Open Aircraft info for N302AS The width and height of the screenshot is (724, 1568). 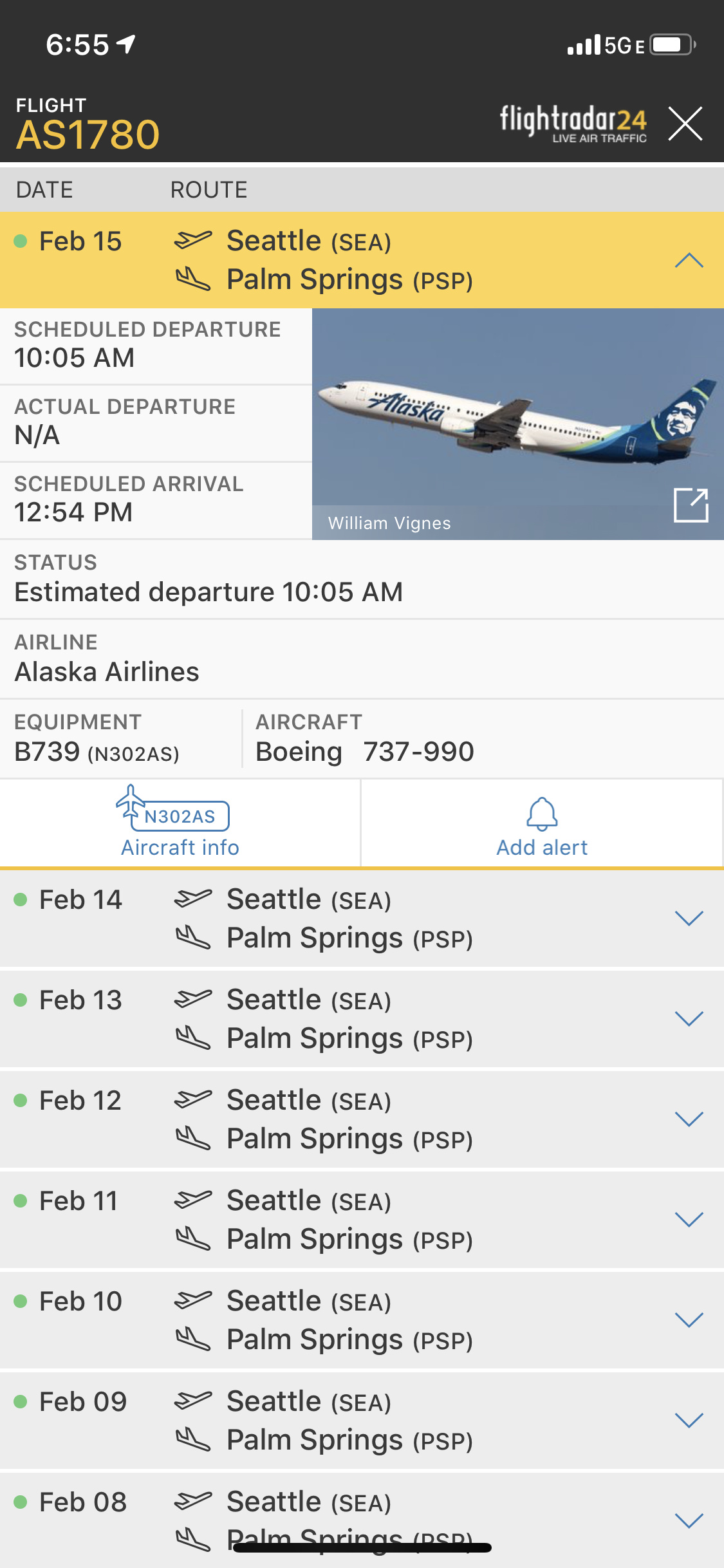pos(180,823)
